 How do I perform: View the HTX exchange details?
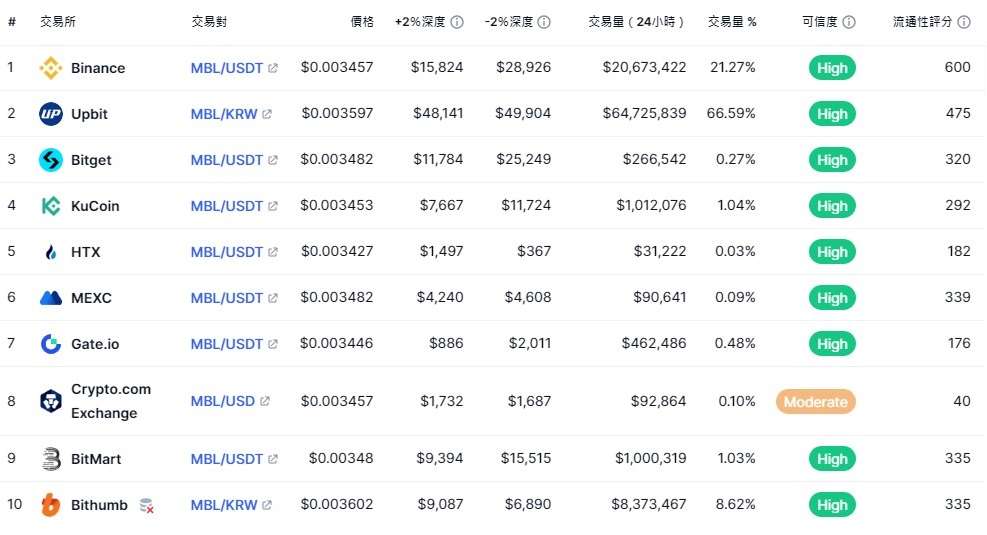click(85, 252)
